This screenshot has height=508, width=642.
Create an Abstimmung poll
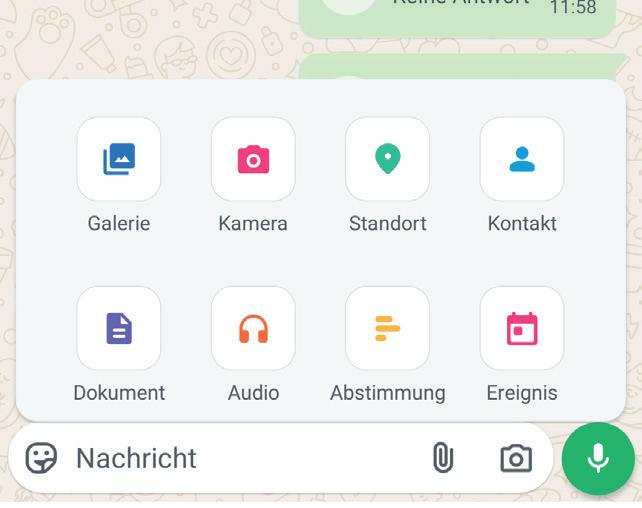tap(387, 328)
